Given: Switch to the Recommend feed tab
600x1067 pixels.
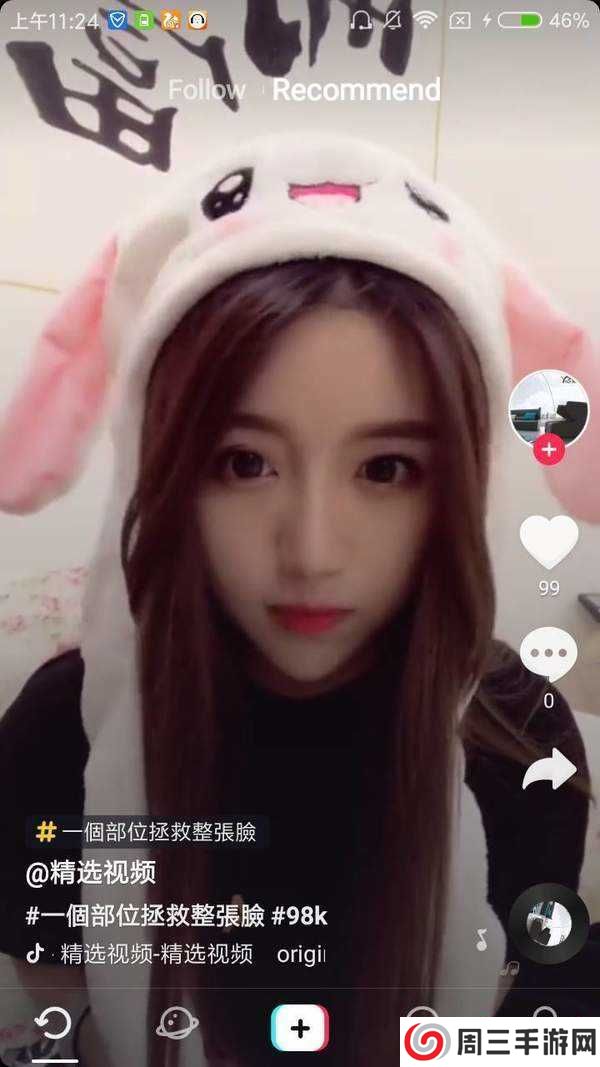Looking at the screenshot, I should pyautogui.click(x=356, y=90).
